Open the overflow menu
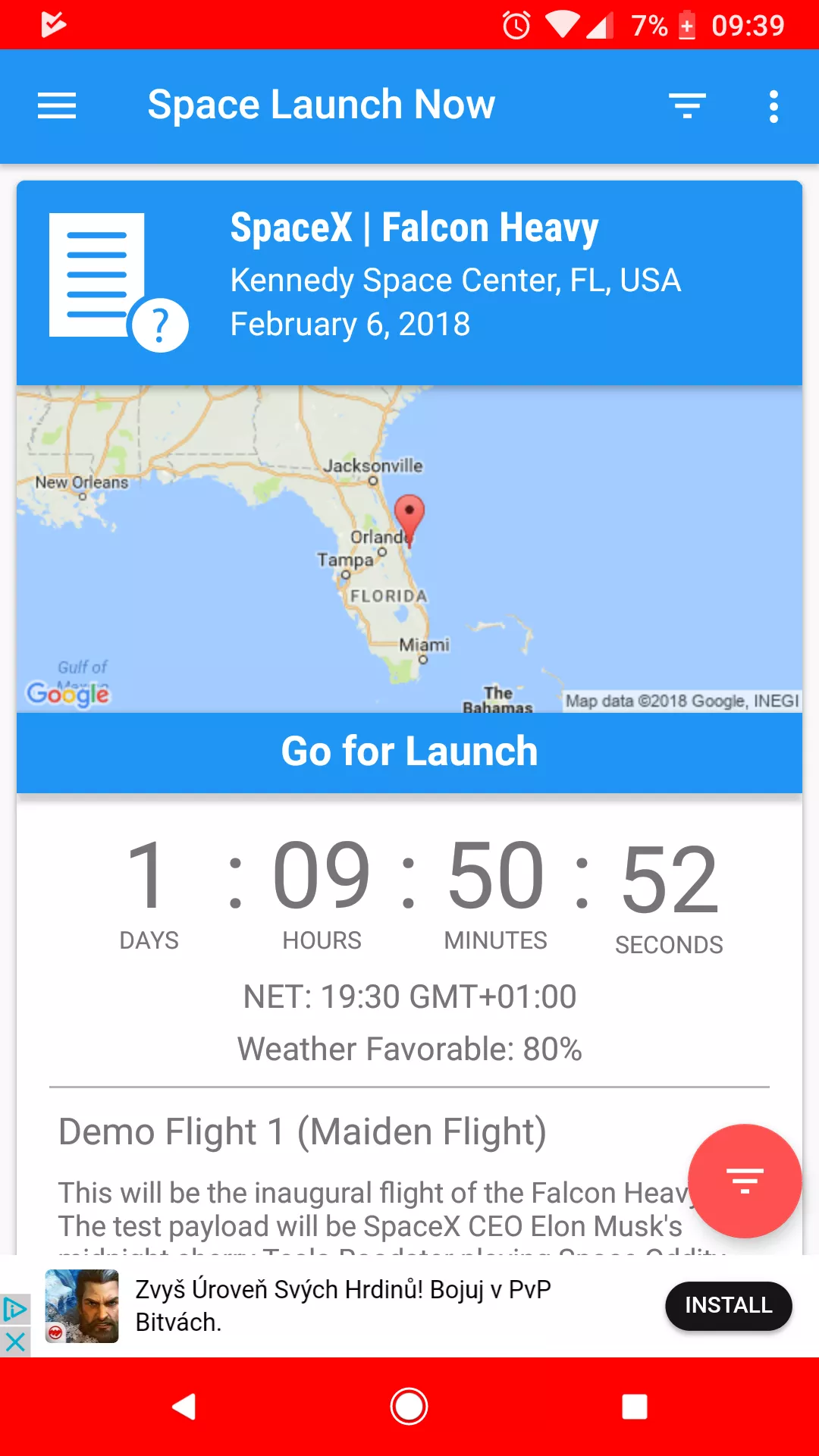This screenshot has width=819, height=1456. [x=773, y=106]
